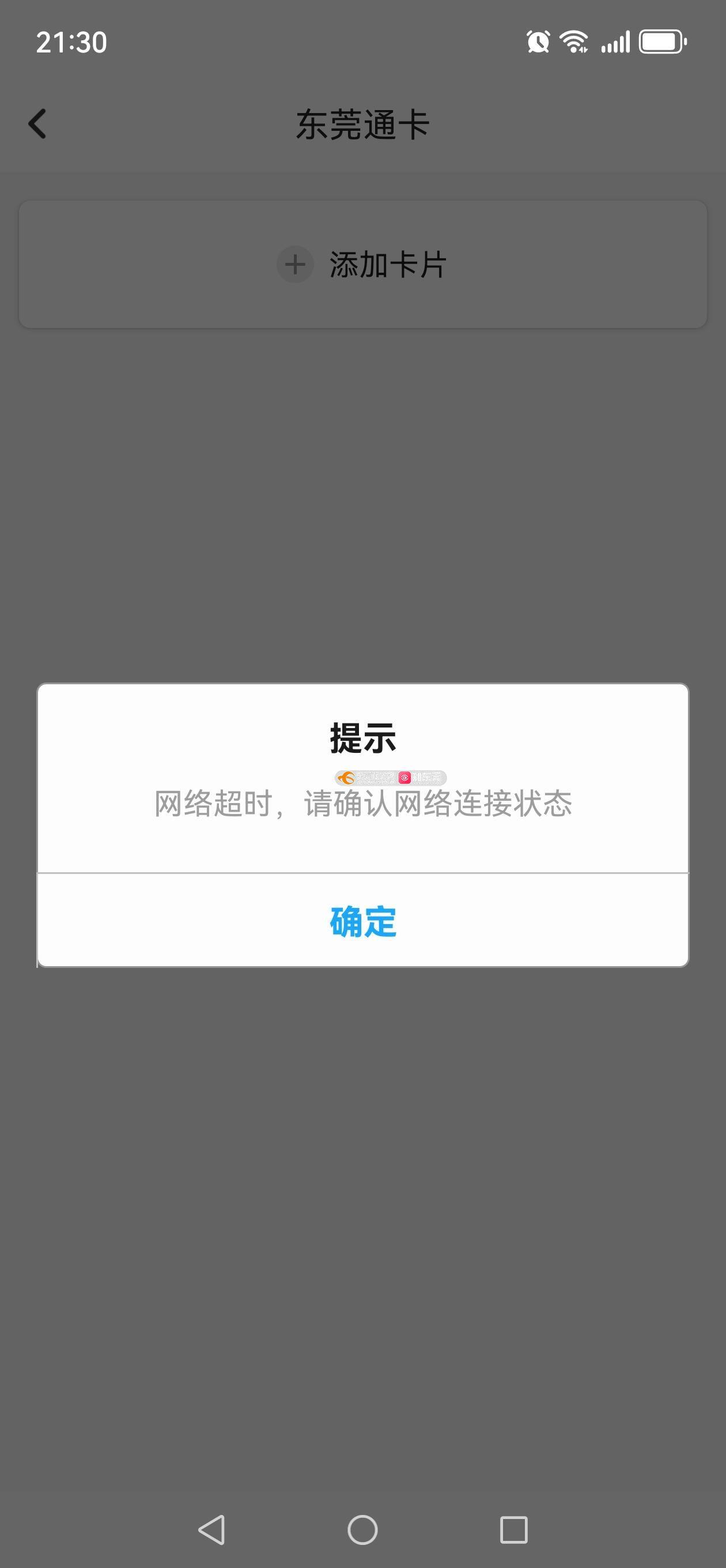Tap 确定 to dismiss the network timeout dialog
Screen dimensions: 726x1568
[362, 921]
